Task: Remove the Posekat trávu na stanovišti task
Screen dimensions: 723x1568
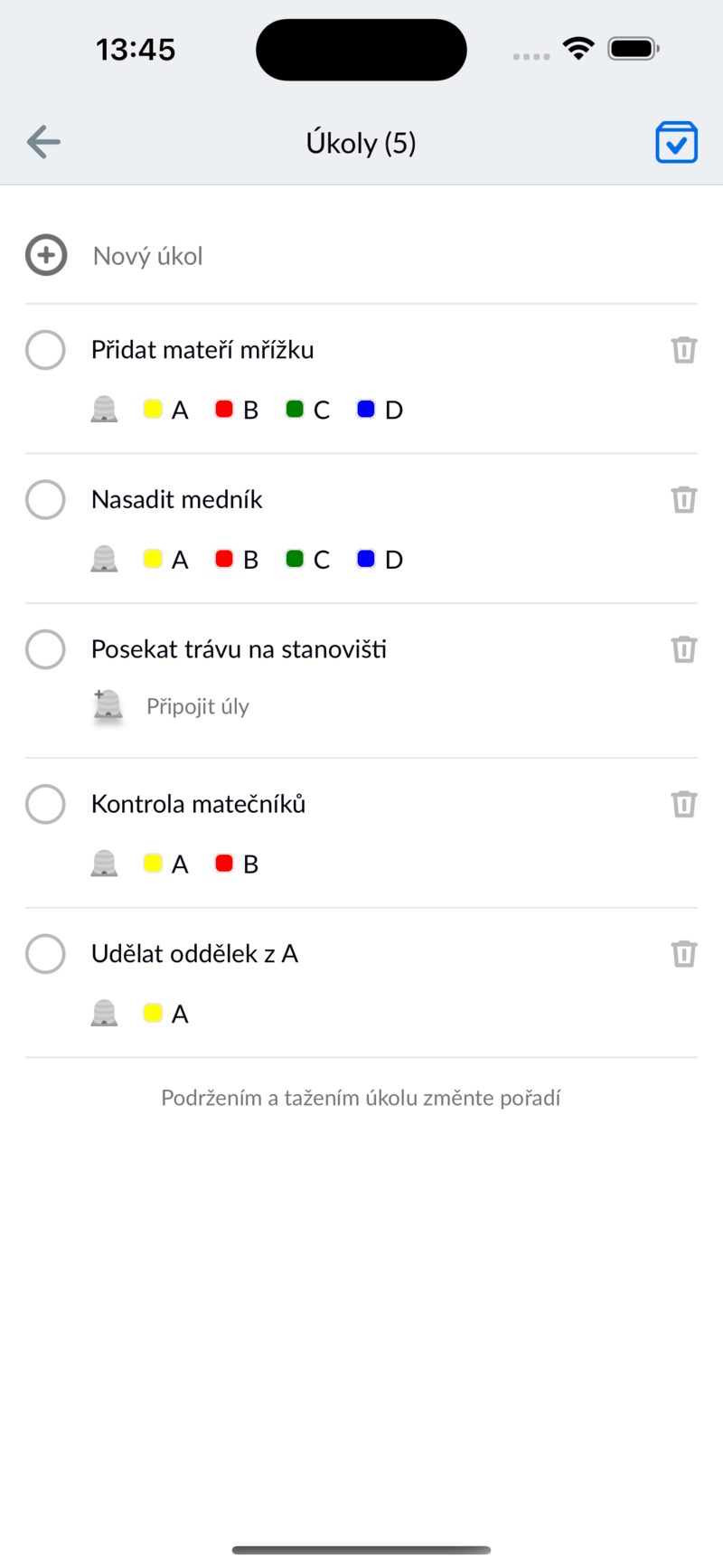Action: [x=684, y=649]
